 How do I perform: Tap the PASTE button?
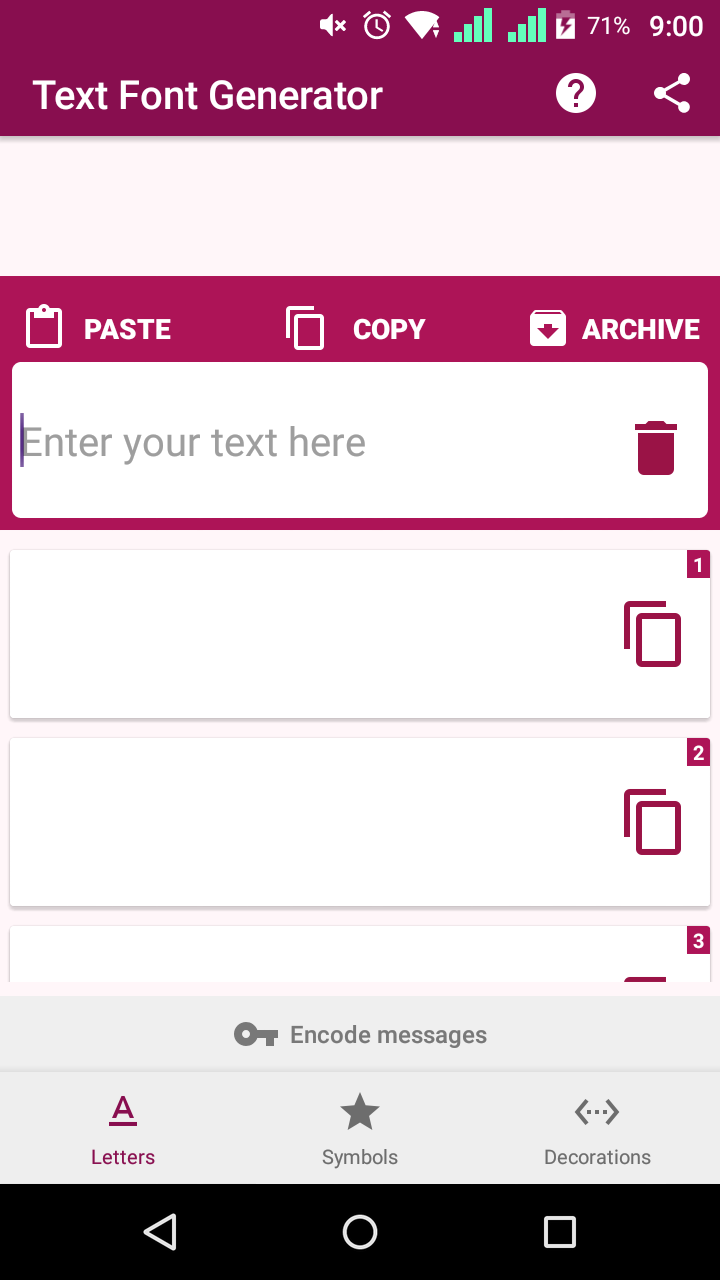point(98,328)
